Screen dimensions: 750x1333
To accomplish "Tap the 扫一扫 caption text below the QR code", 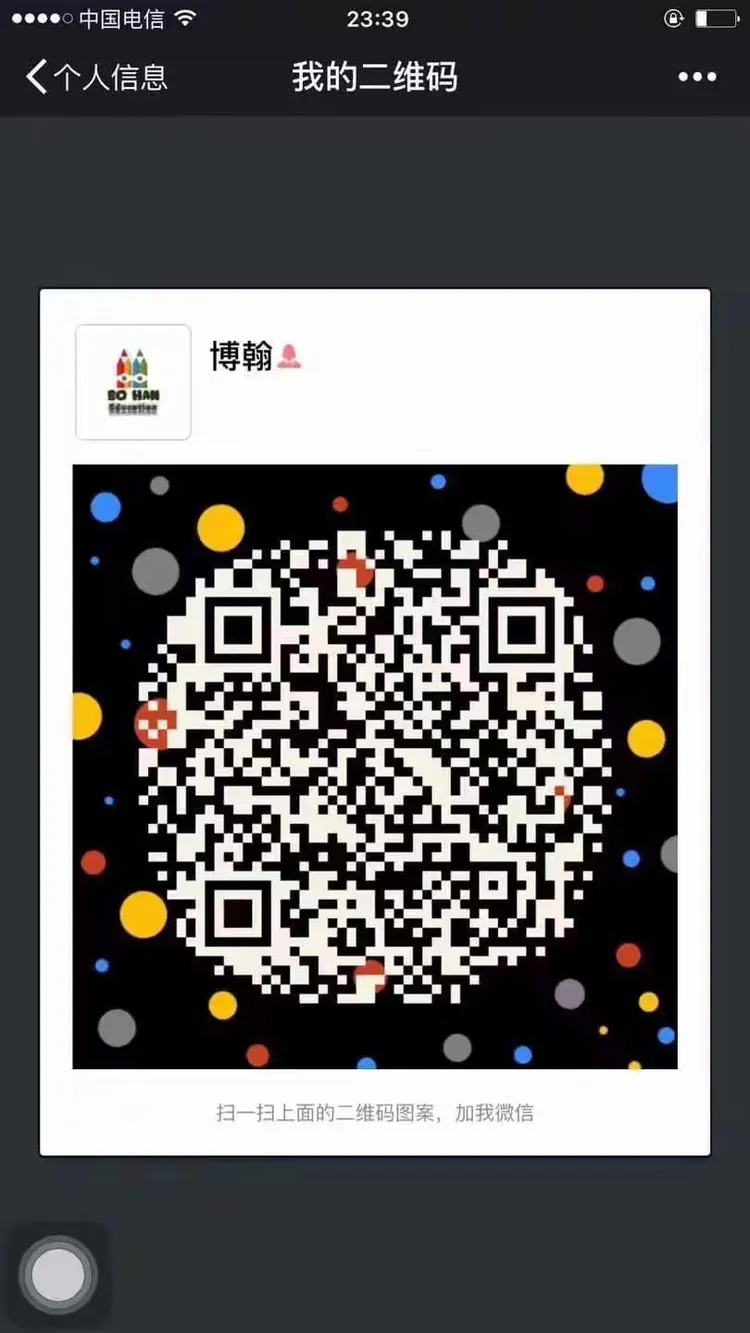I will coord(375,1113).
